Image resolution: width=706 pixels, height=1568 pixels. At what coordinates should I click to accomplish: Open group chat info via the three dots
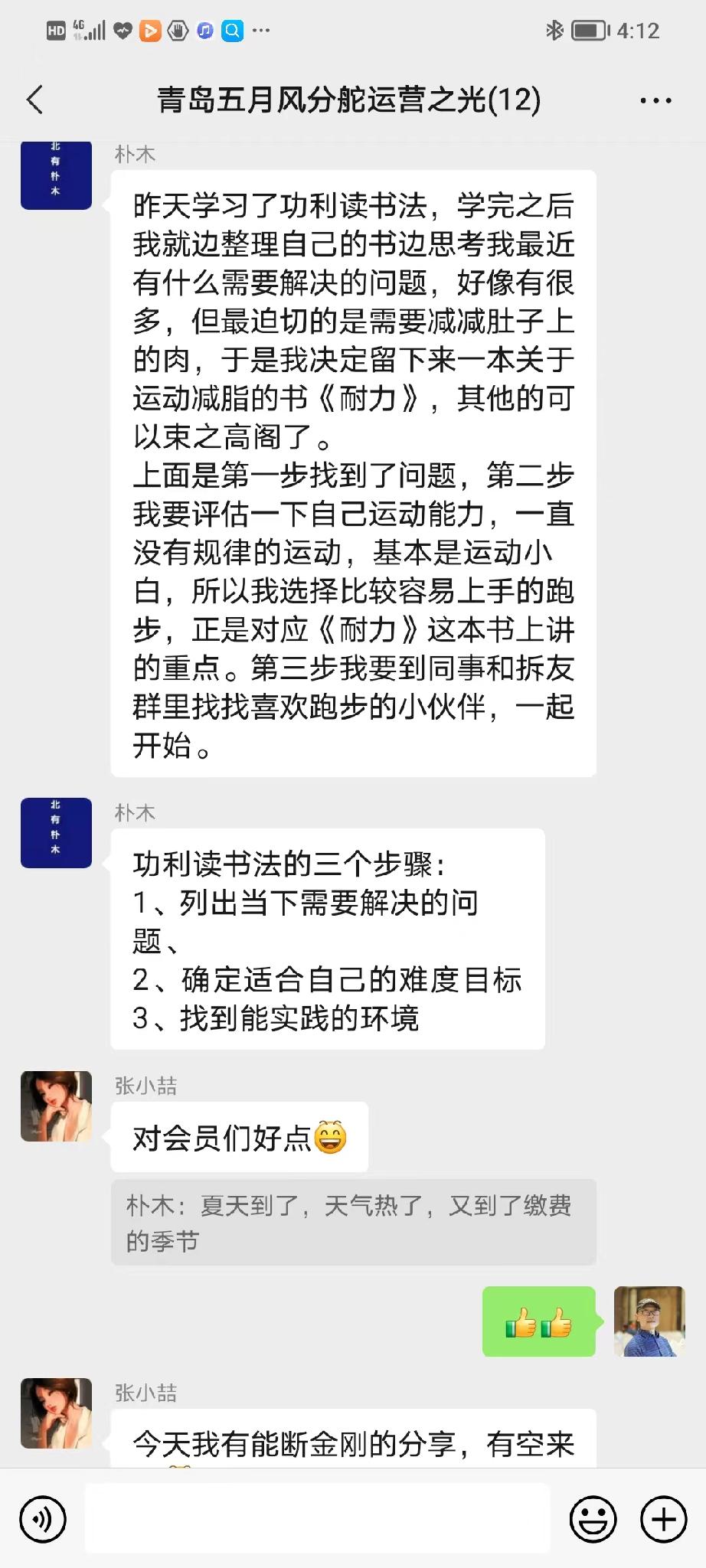655,100
